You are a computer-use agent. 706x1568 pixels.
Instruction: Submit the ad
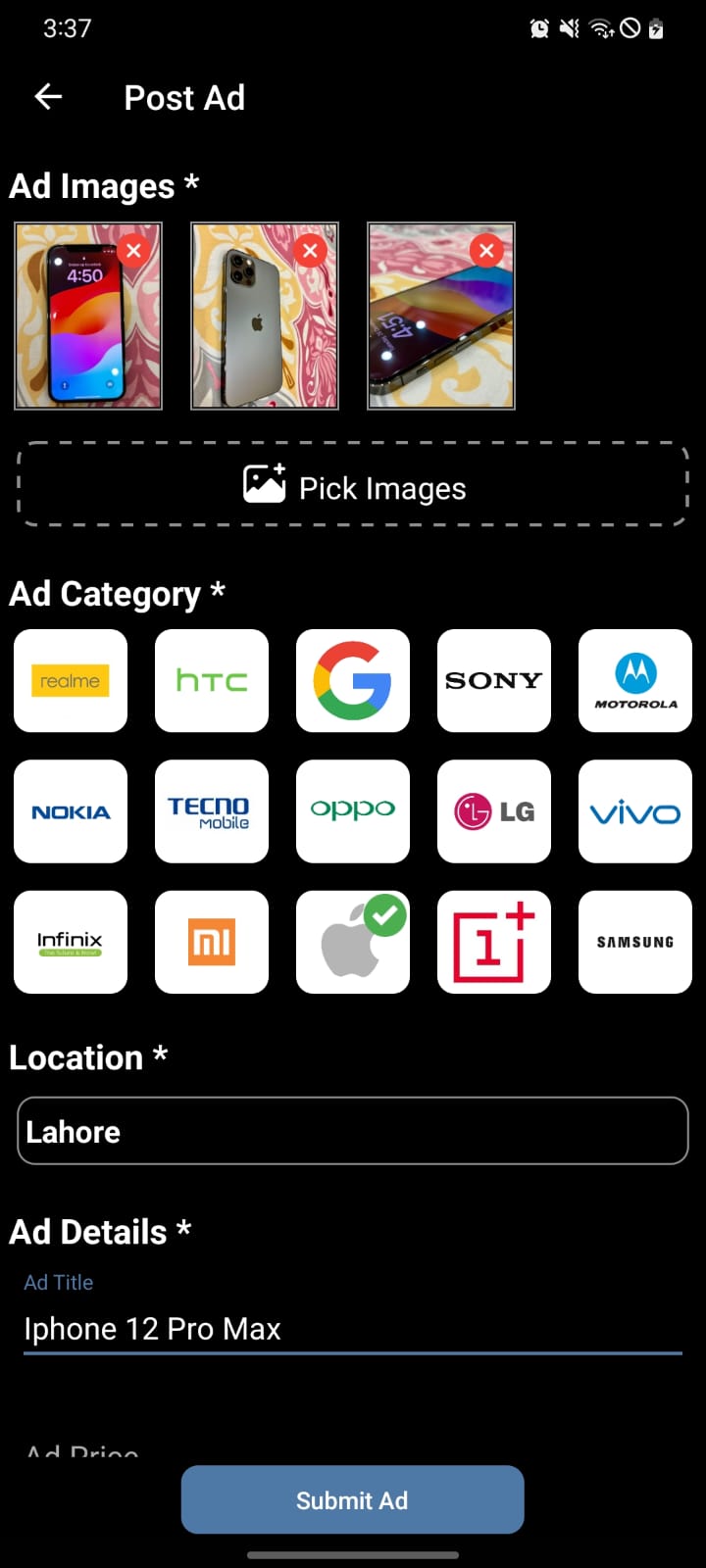[x=353, y=1499]
